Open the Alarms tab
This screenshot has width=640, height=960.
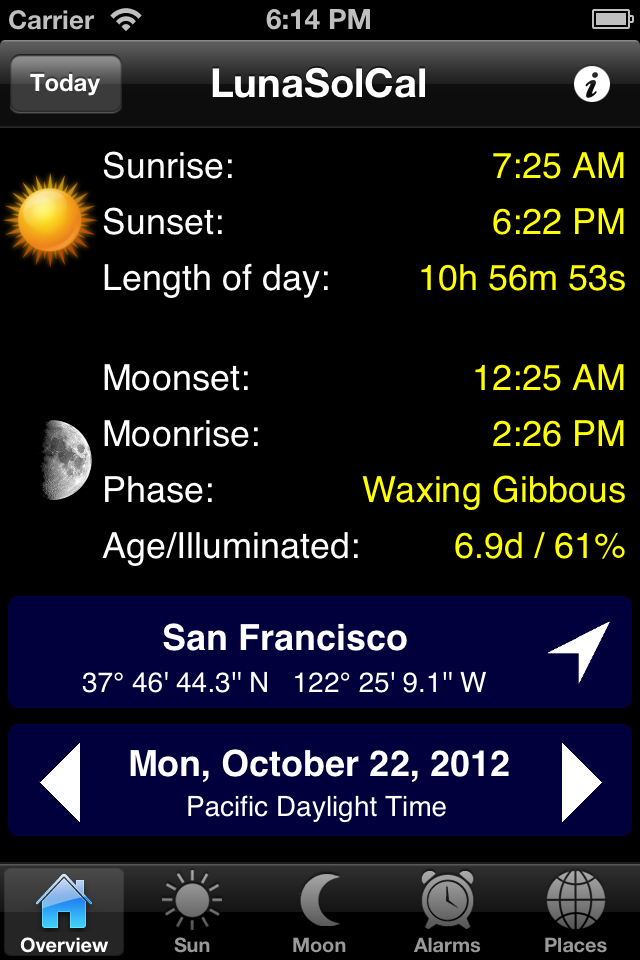click(447, 912)
